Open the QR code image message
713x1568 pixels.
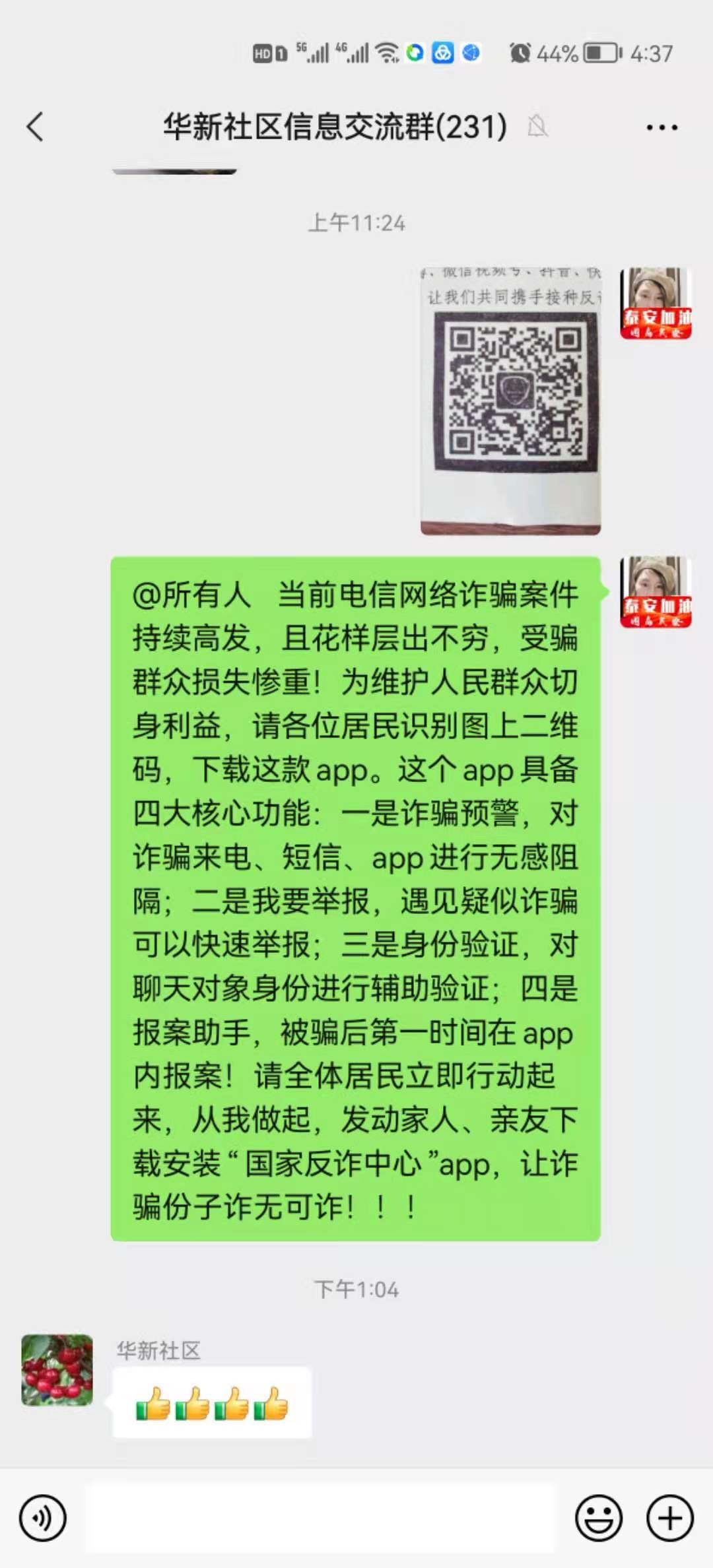click(x=510, y=401)
